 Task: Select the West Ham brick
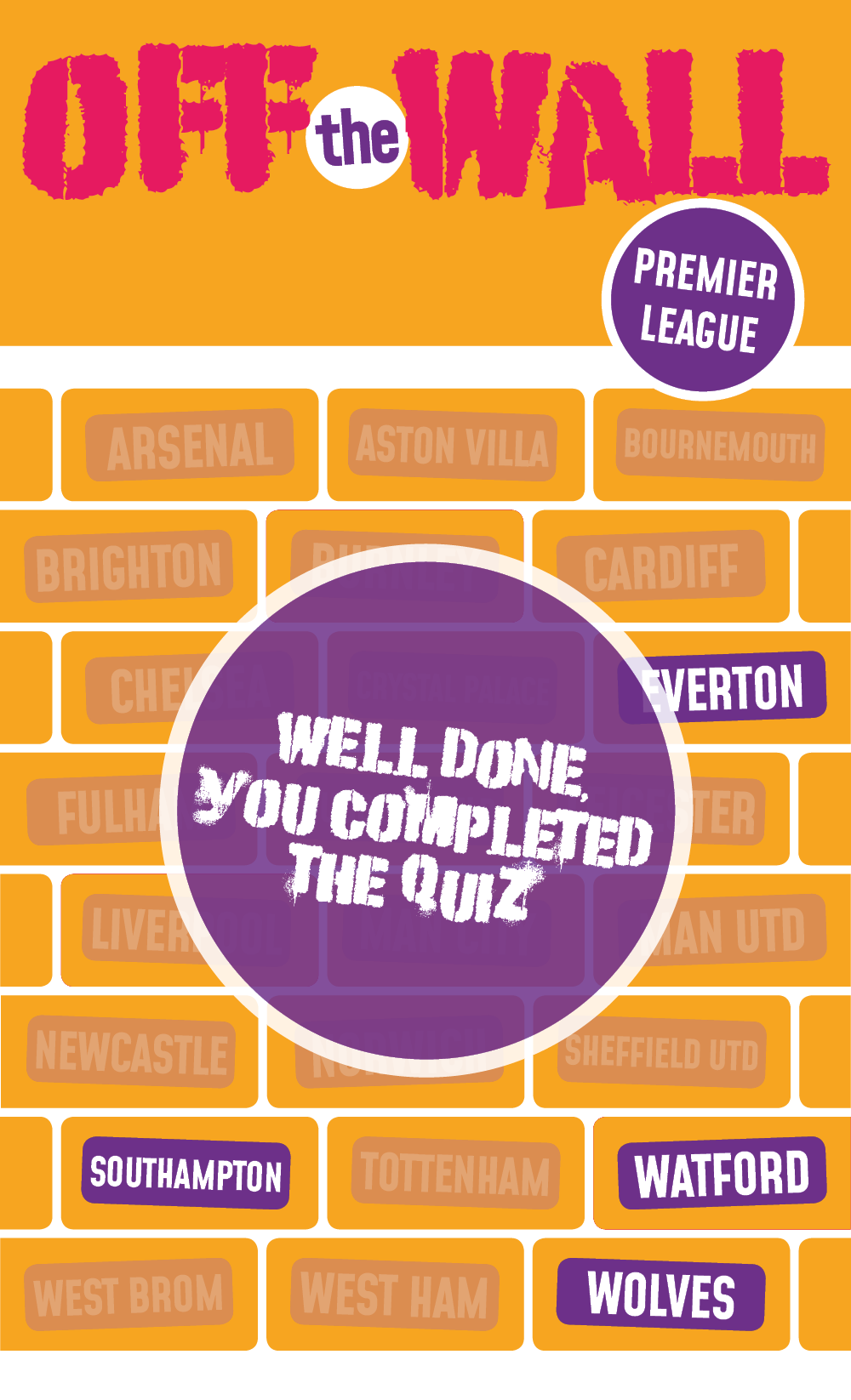395,1295
